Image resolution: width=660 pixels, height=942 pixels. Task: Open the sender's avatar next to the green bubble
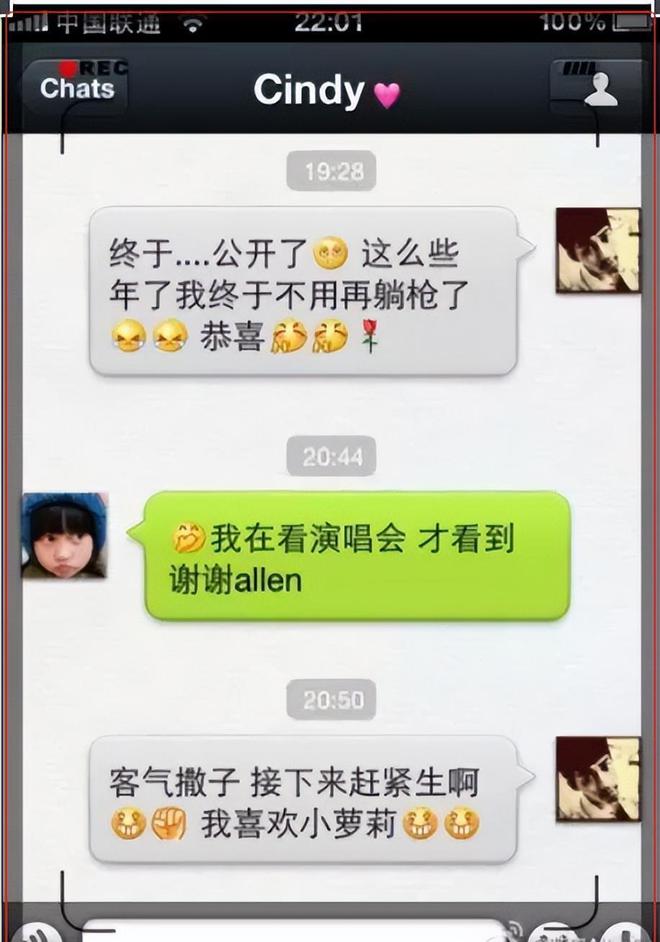(x=64, y=535)
